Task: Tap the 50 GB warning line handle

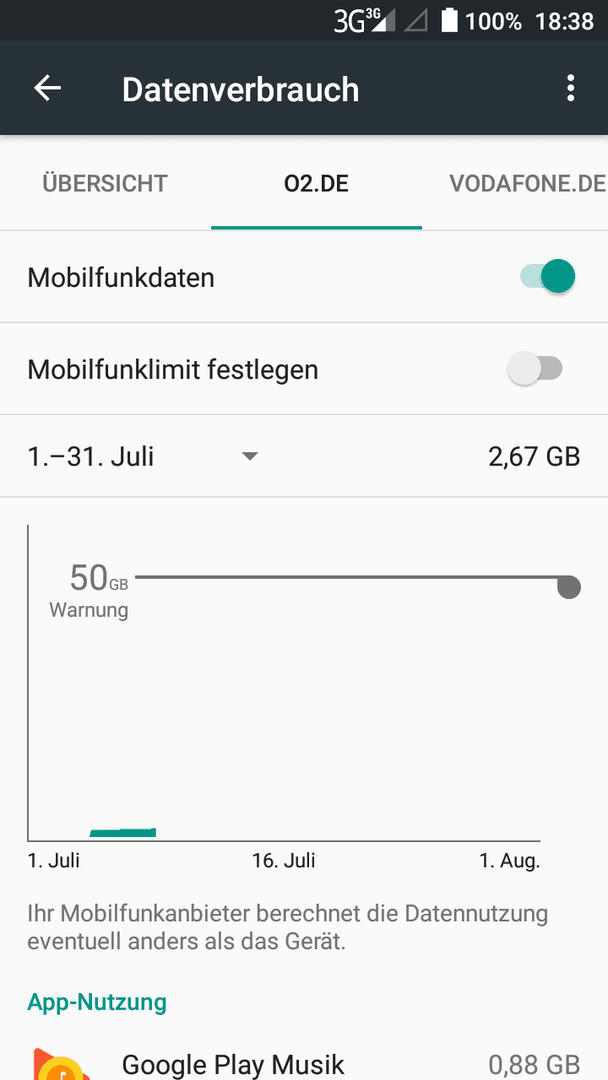Action: [569, 588]
